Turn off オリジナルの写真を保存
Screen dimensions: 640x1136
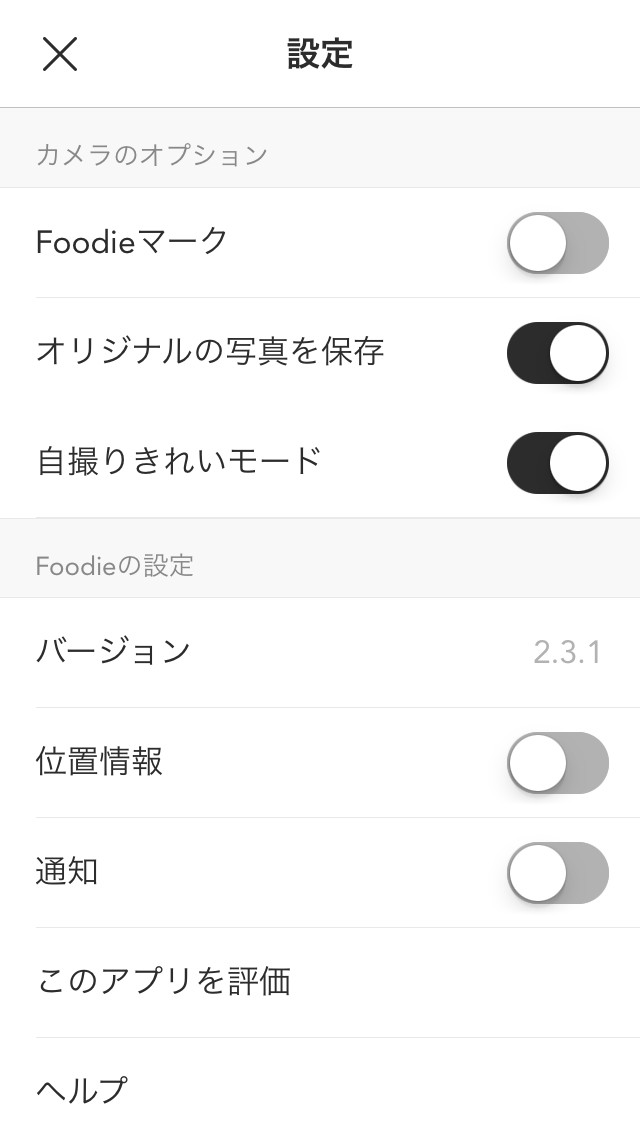pos(557,353)
